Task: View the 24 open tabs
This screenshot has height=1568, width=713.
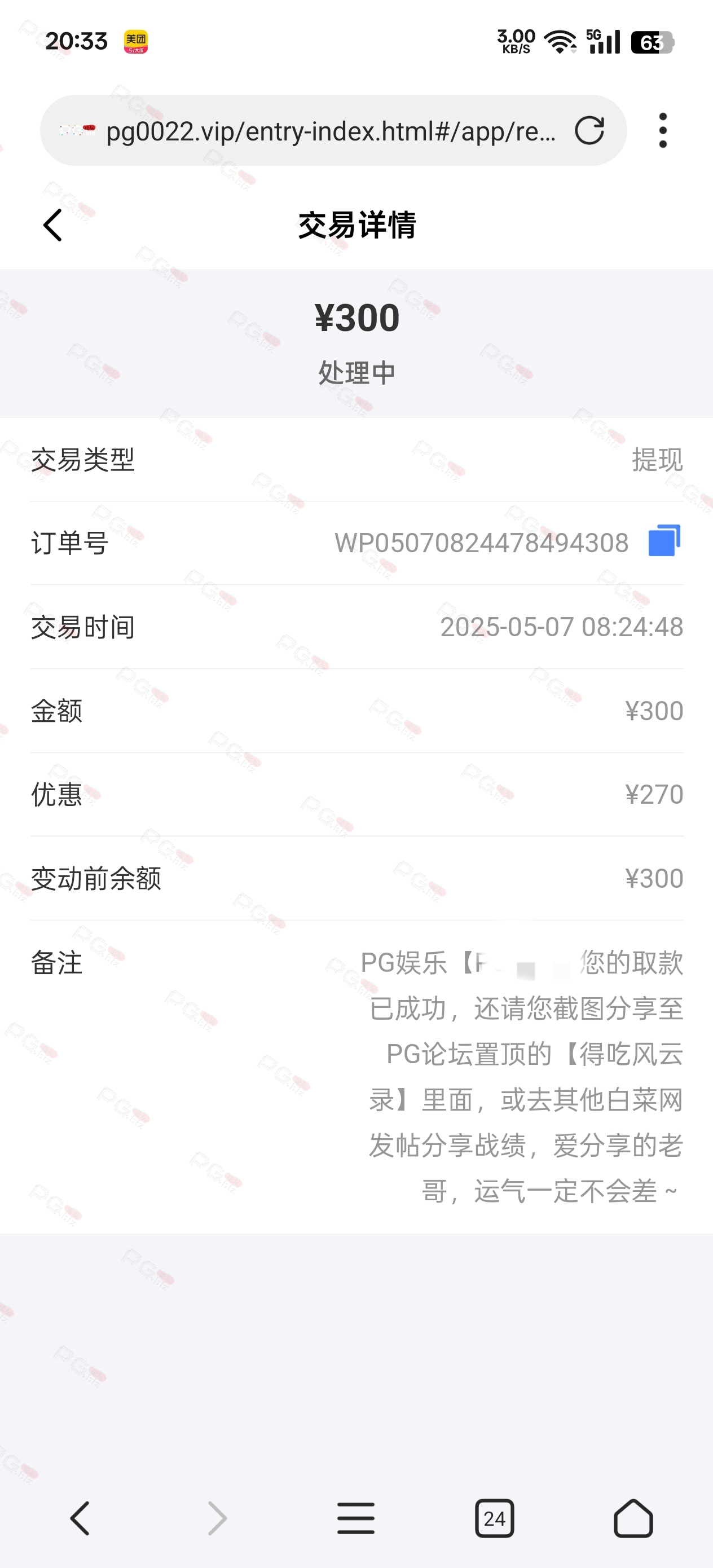Action: pyautogui.click(x=494, y=1519)
